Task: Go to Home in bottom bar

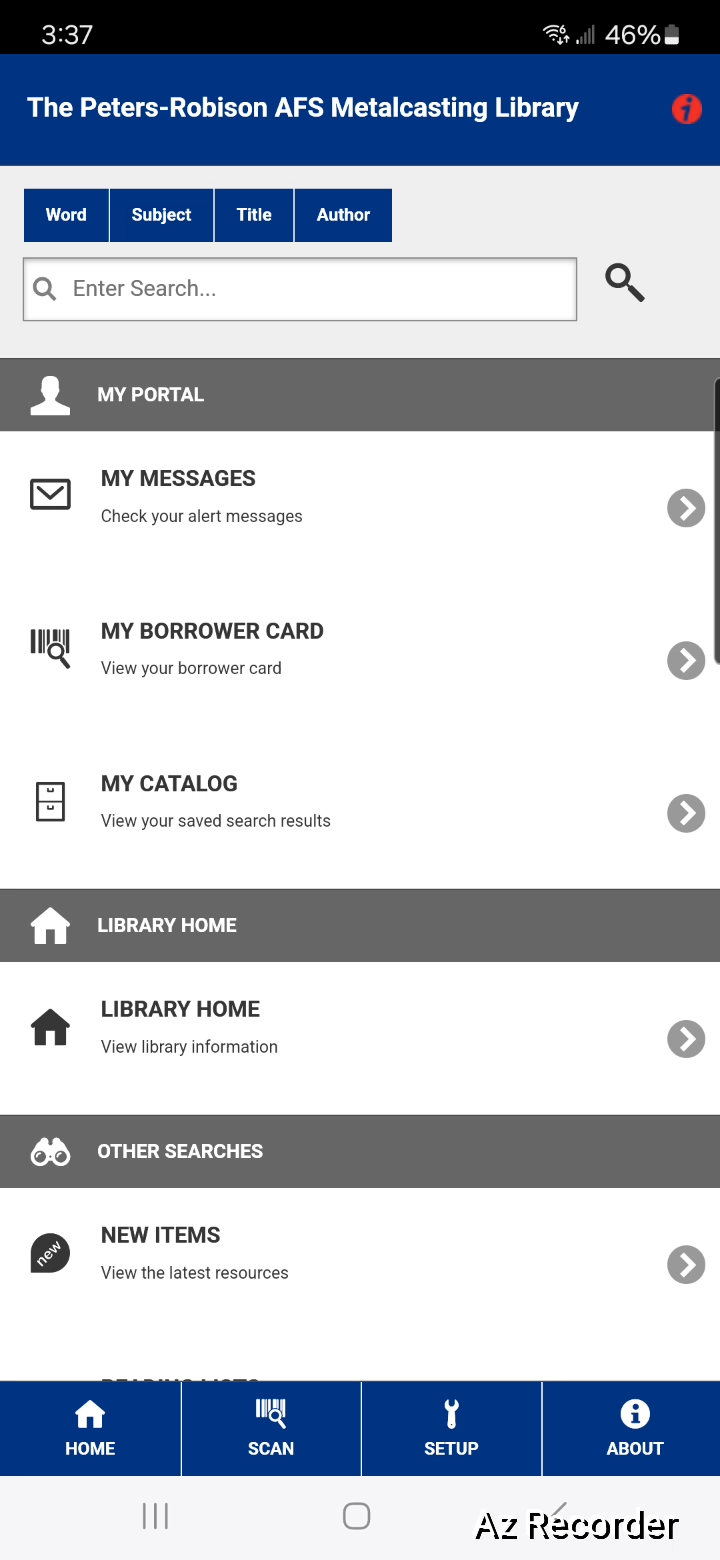Action: pos(90,1428)
